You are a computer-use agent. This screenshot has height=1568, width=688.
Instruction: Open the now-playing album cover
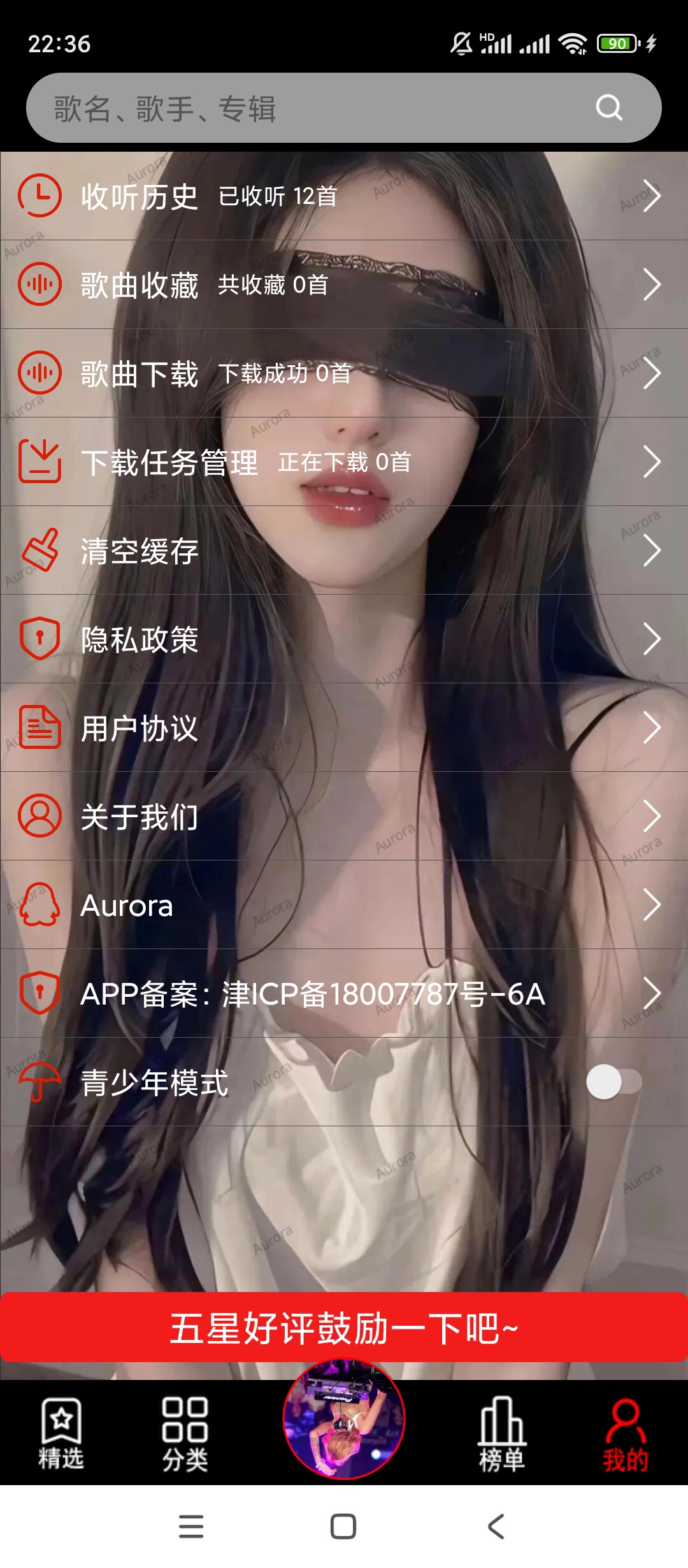(344, 1419)
